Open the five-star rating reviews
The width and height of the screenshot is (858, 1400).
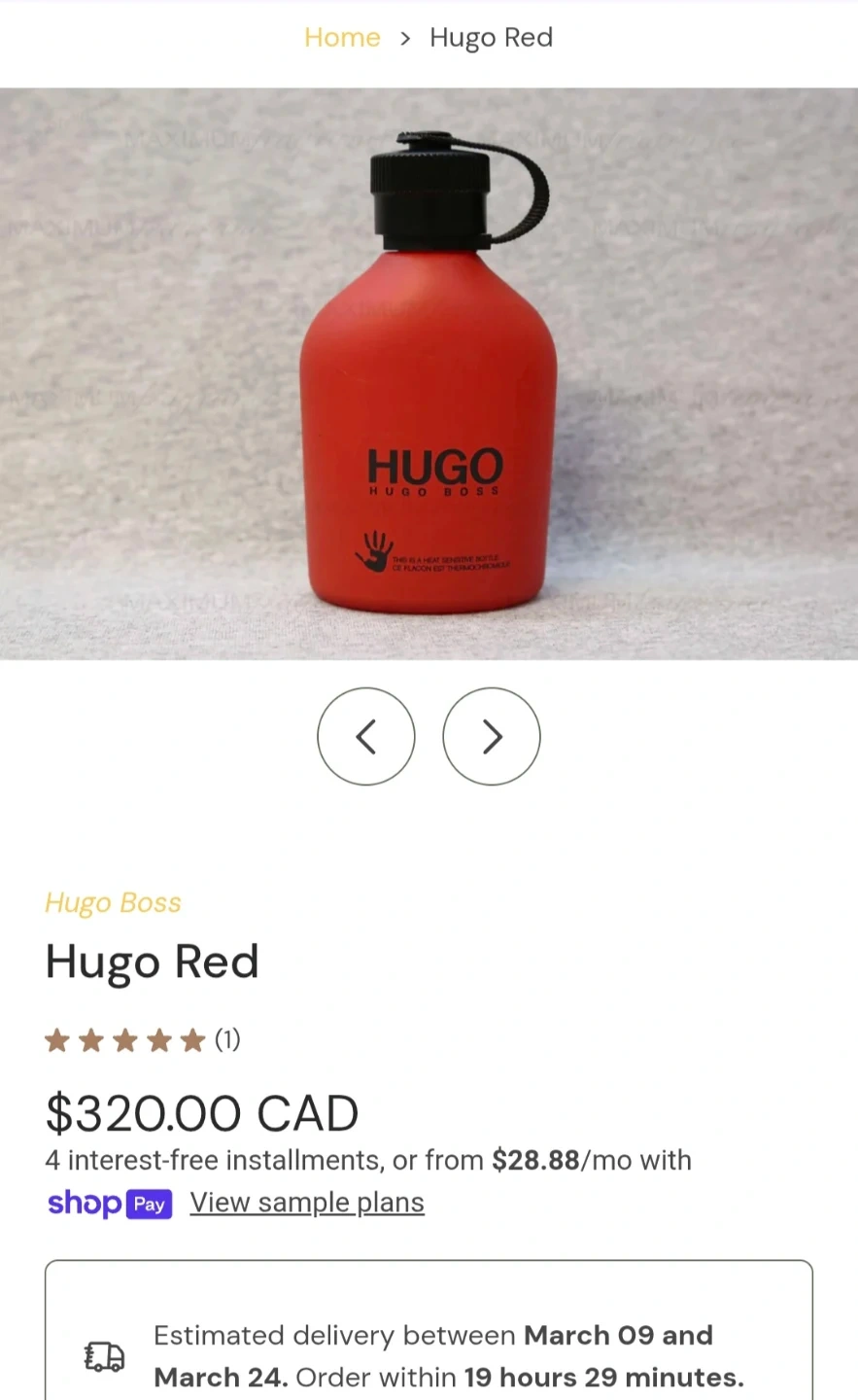click(x=143, y=1040)
